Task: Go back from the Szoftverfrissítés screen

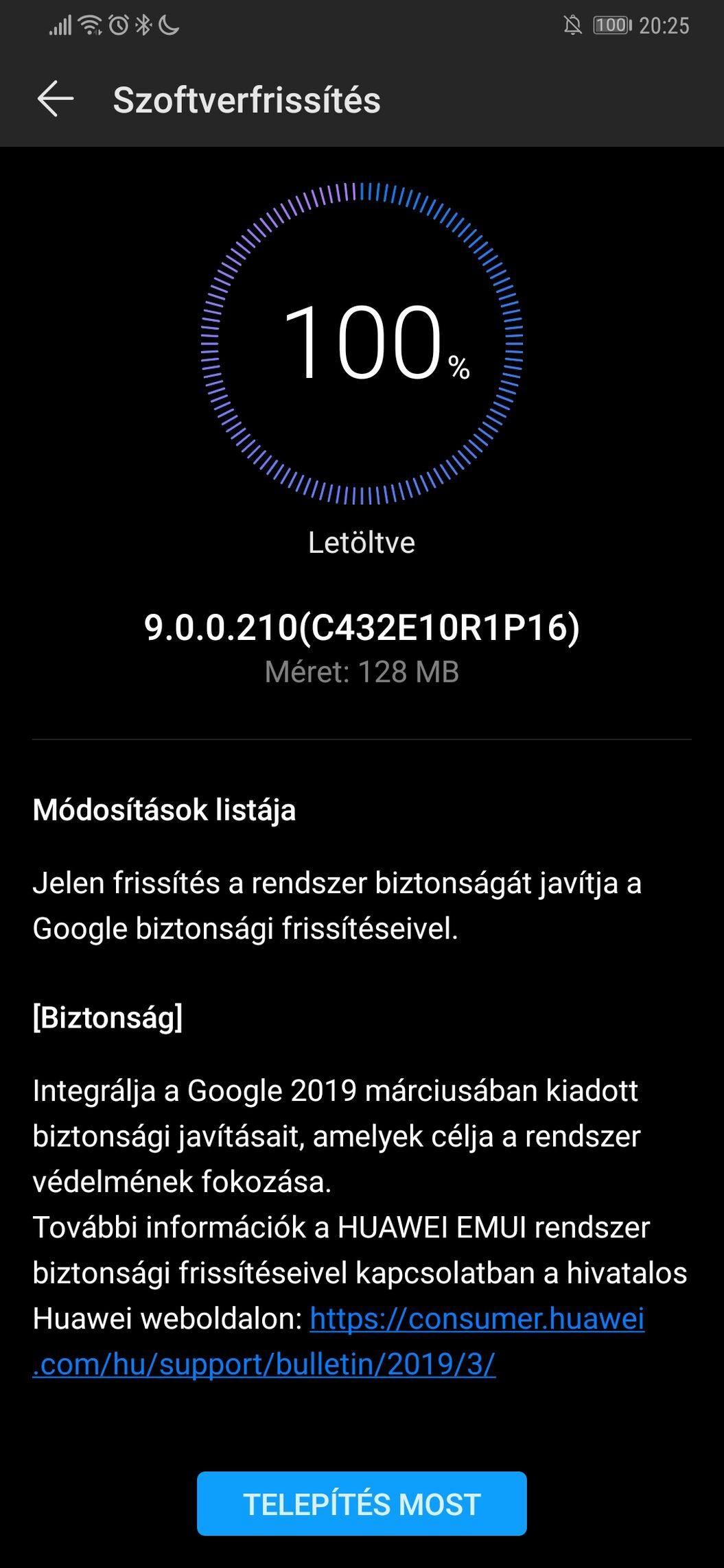Action: click(55, 99)
